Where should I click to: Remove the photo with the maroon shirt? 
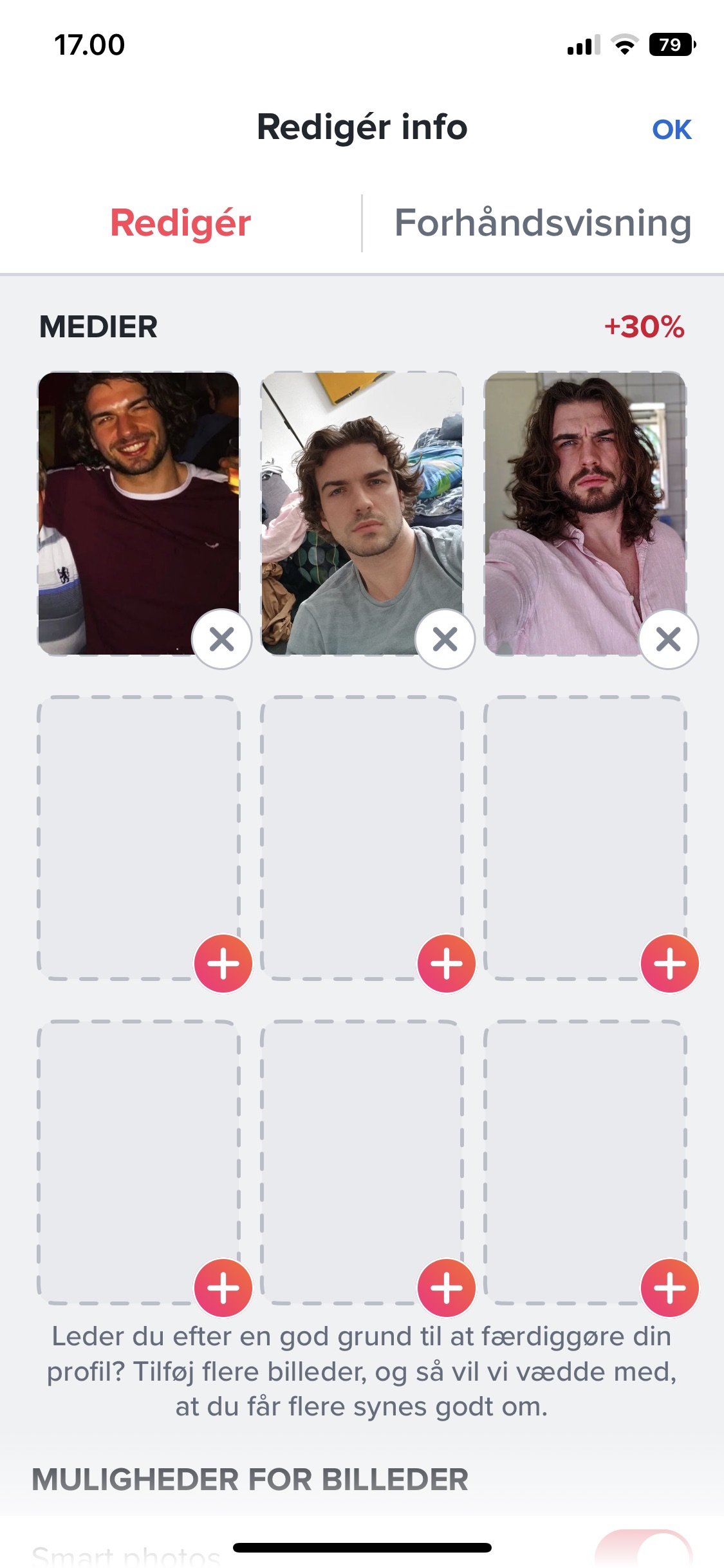pos(222,639)
